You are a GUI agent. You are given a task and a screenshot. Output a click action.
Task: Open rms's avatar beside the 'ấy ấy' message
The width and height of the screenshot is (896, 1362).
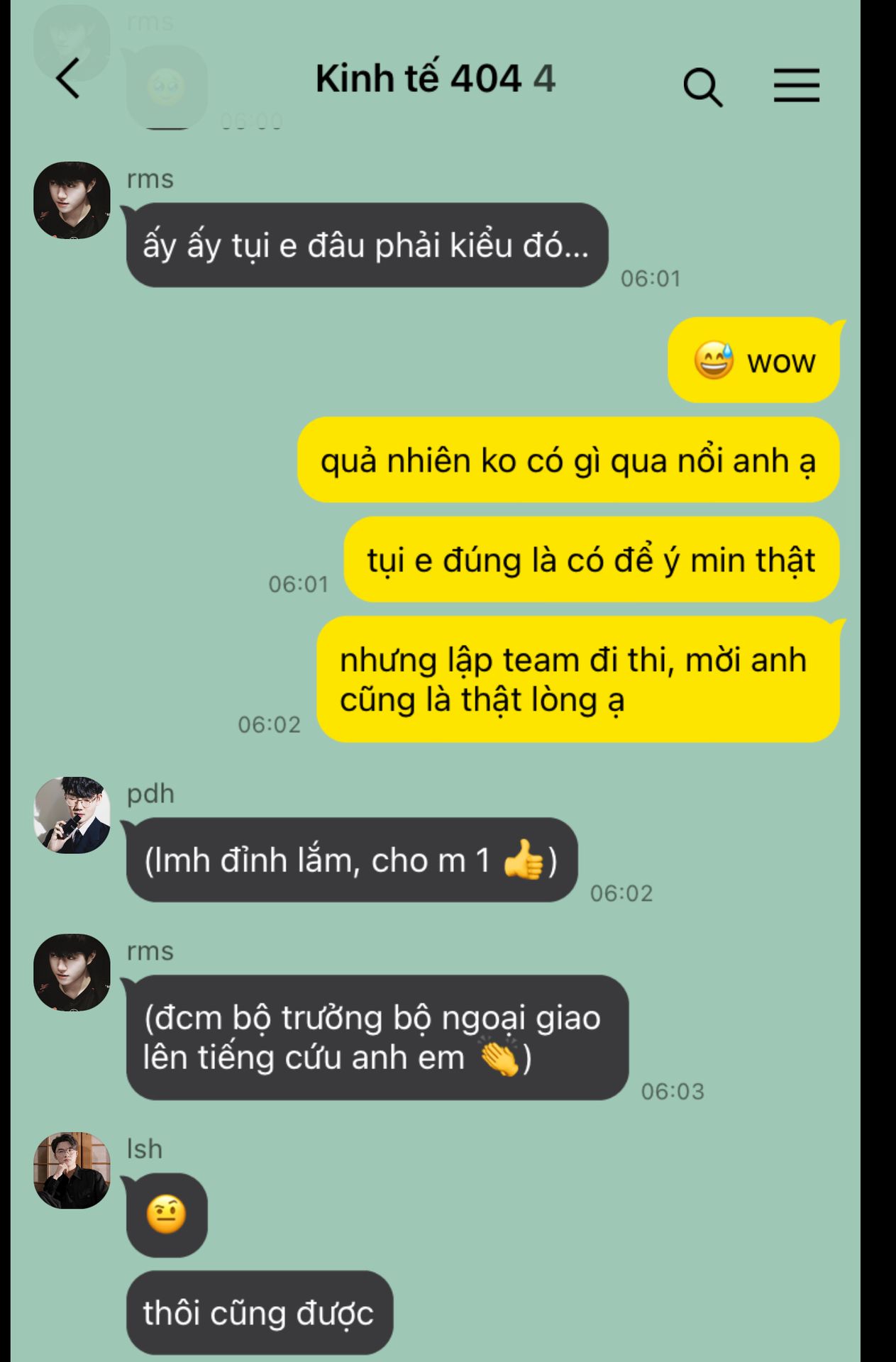click(72, 200)
